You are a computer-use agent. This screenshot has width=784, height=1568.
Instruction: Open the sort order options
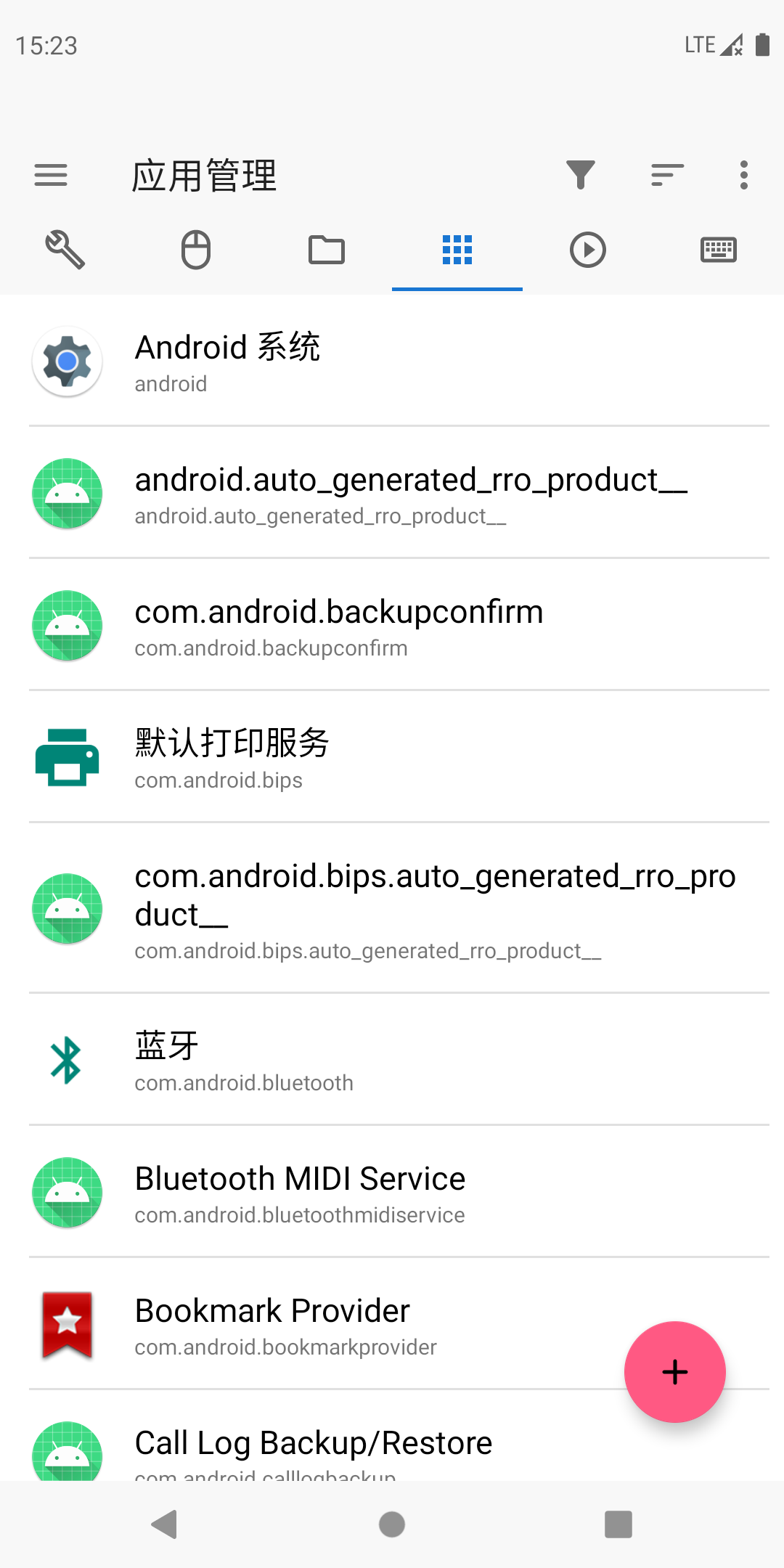tap(668, 174)
